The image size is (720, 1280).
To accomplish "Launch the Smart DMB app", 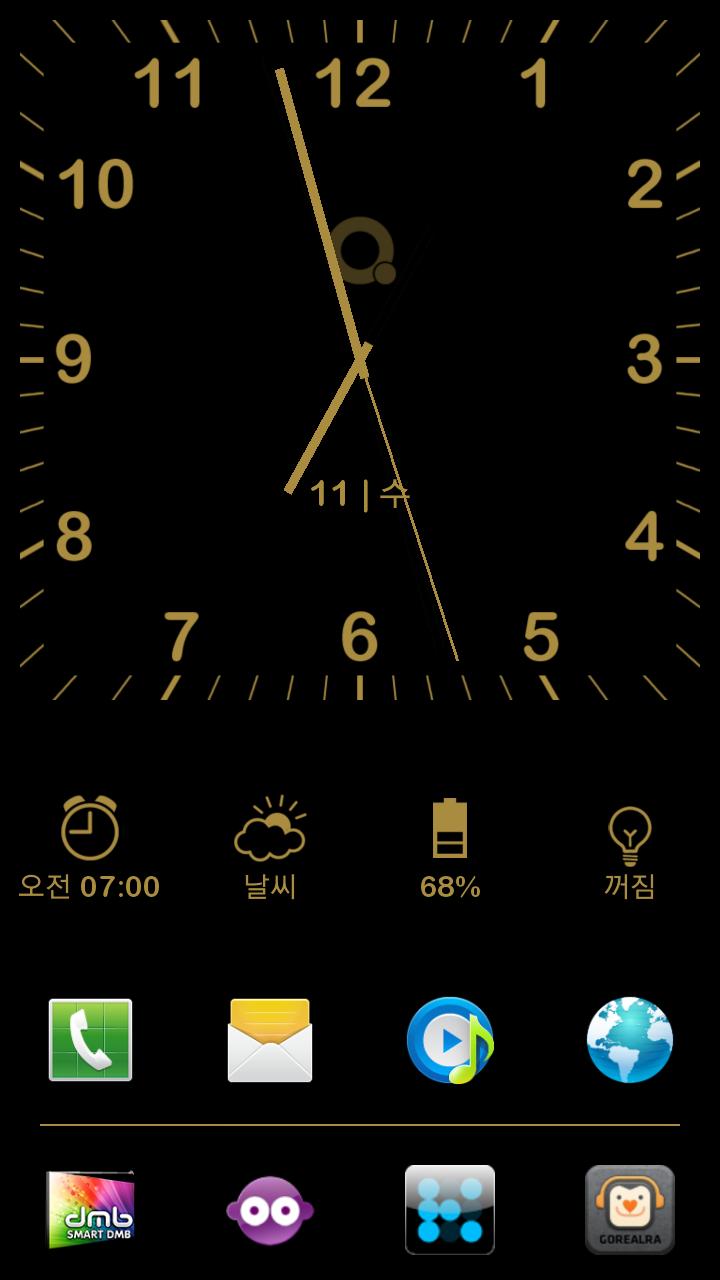I will (x=90, y=1210).
